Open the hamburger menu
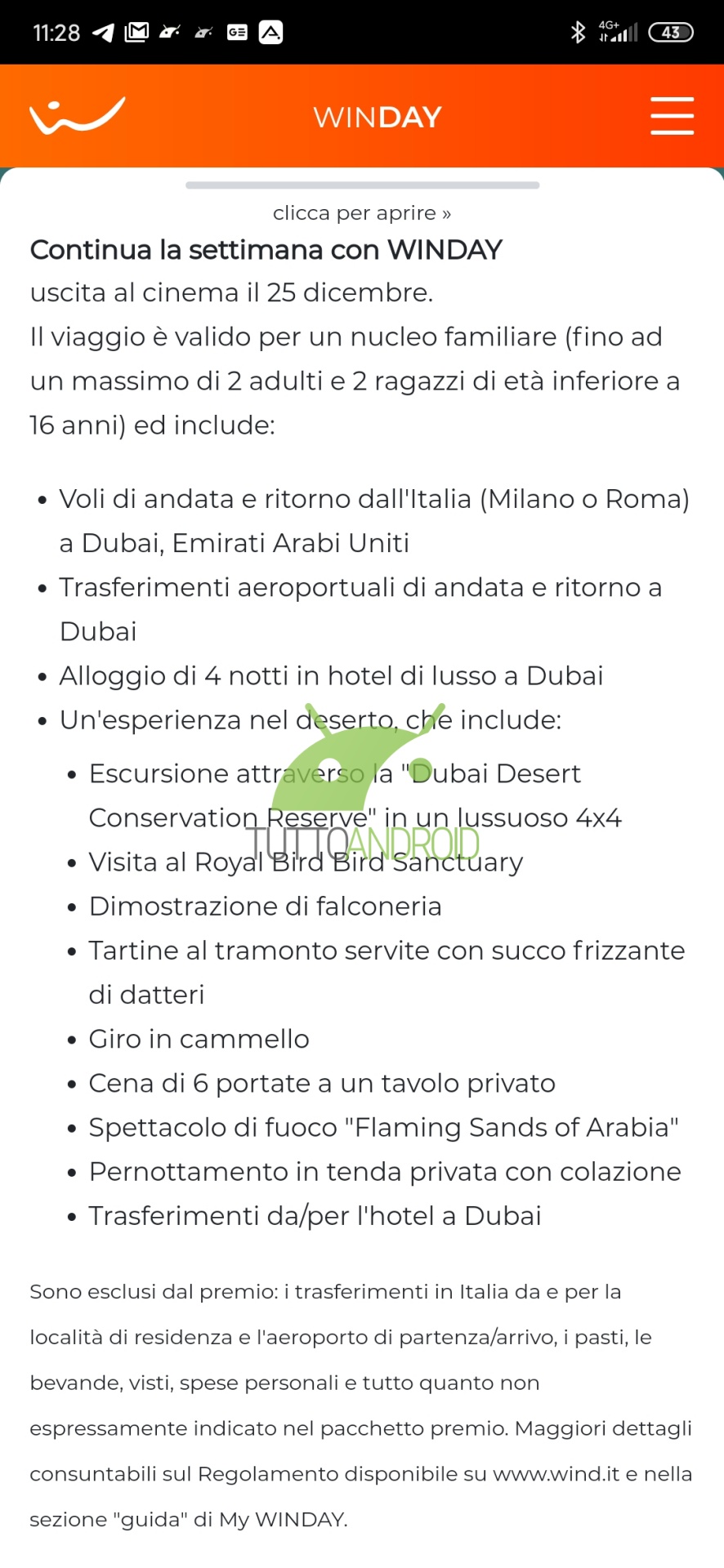This screenshot has width=724, height=1568. point(672,116)
